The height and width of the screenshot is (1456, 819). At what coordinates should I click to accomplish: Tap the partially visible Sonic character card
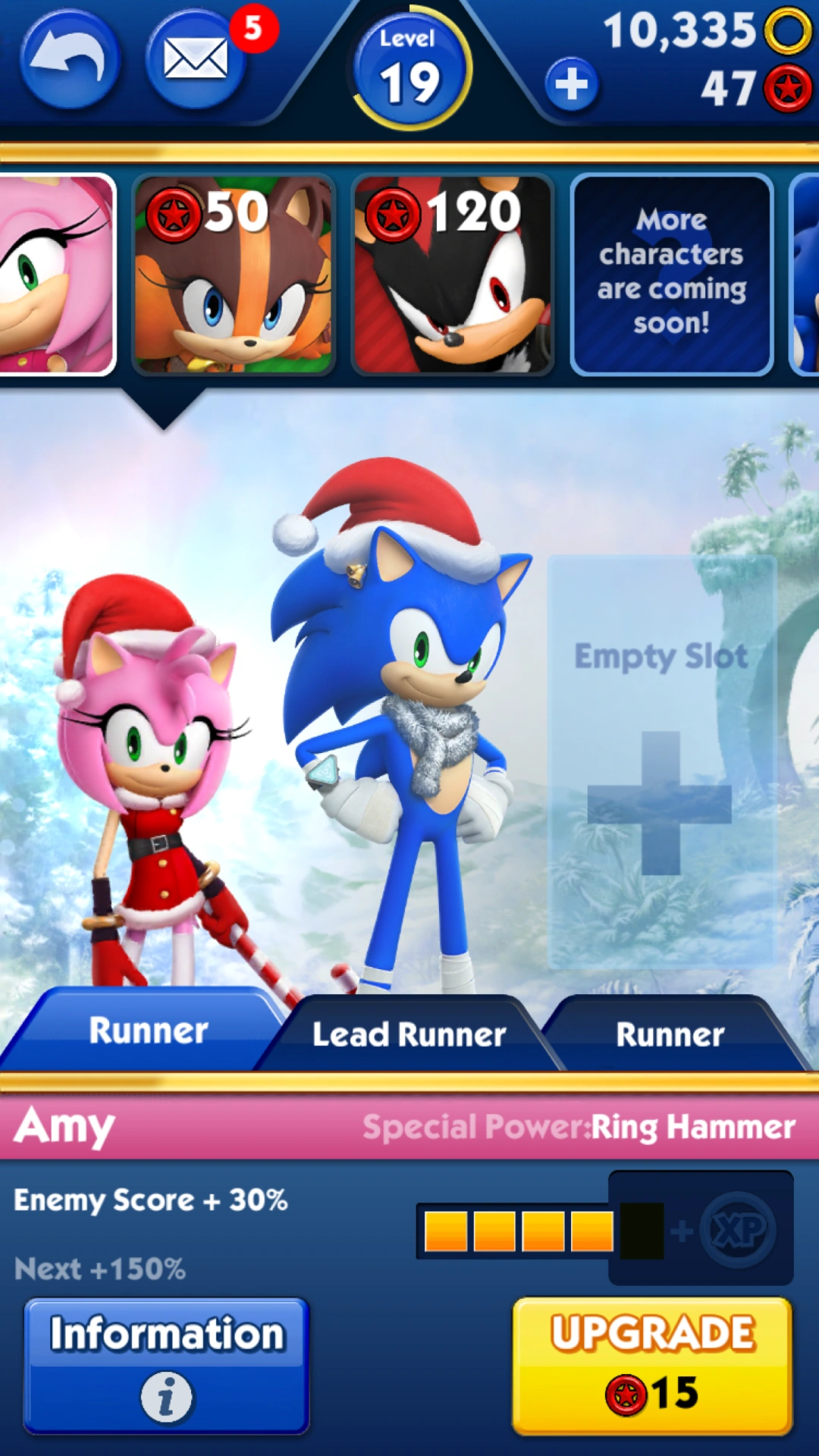click(x=805, y=275)
